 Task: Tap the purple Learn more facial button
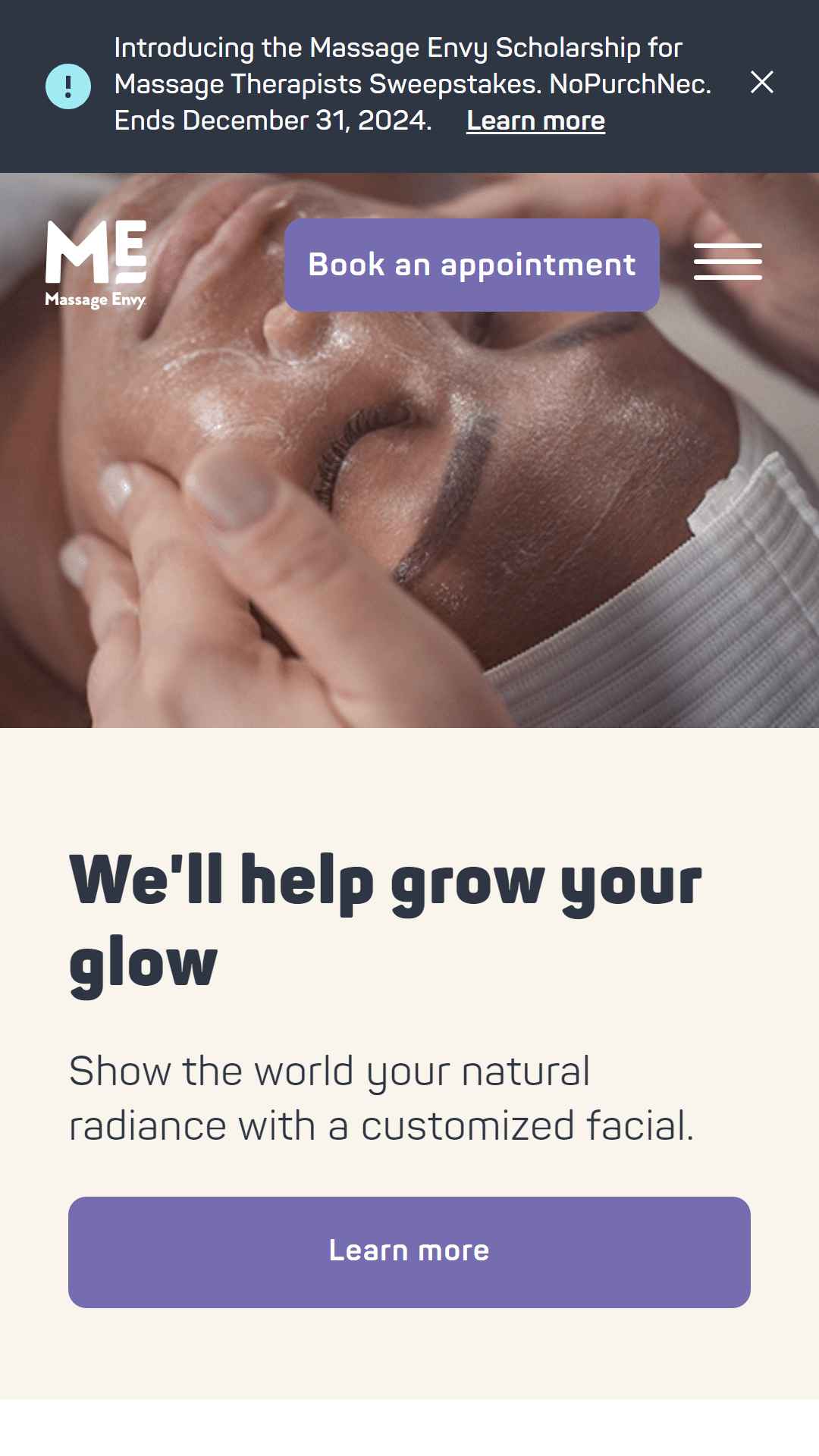click(409, 1252)
